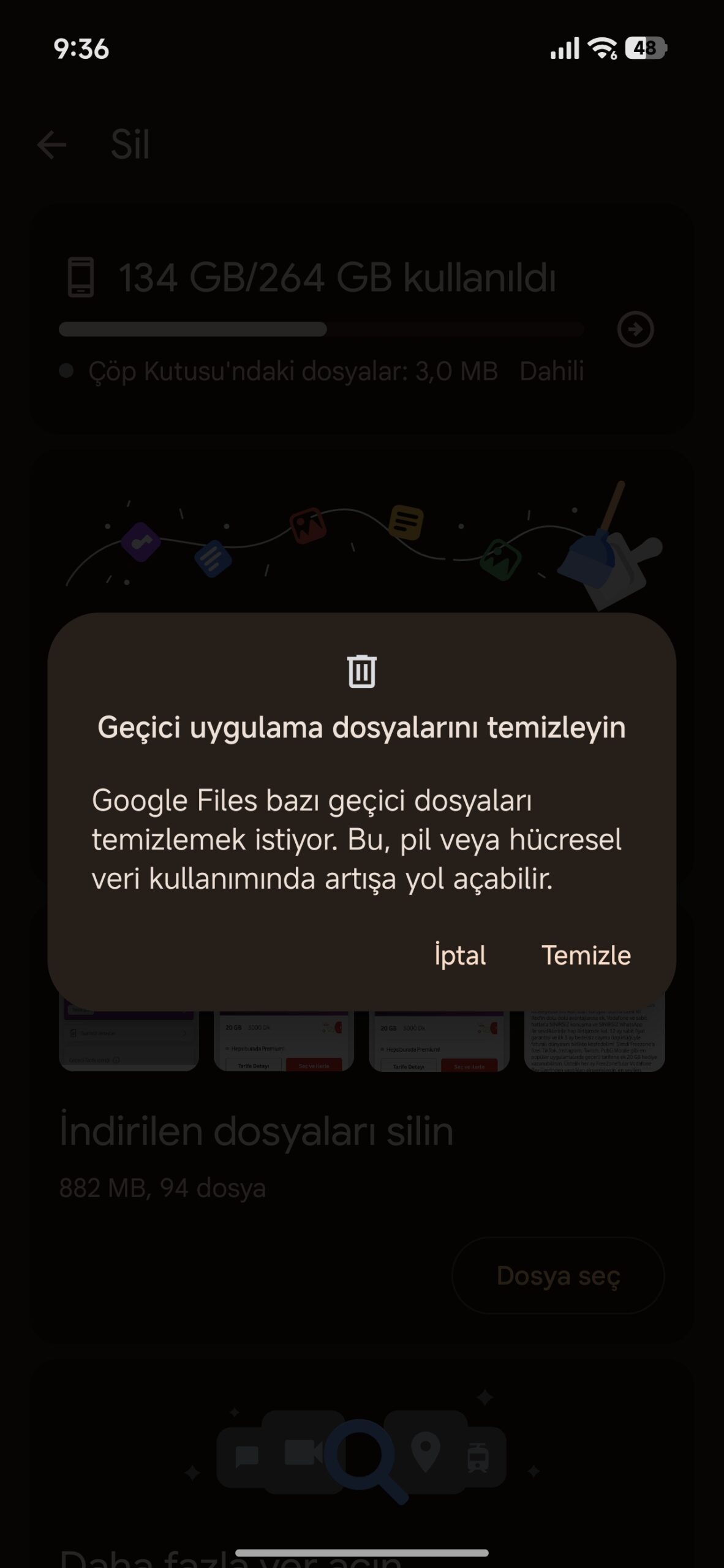This screenshot has height=1568, width=724.
Task: Cancel the dialog with İptal
Action: [460, 955]
